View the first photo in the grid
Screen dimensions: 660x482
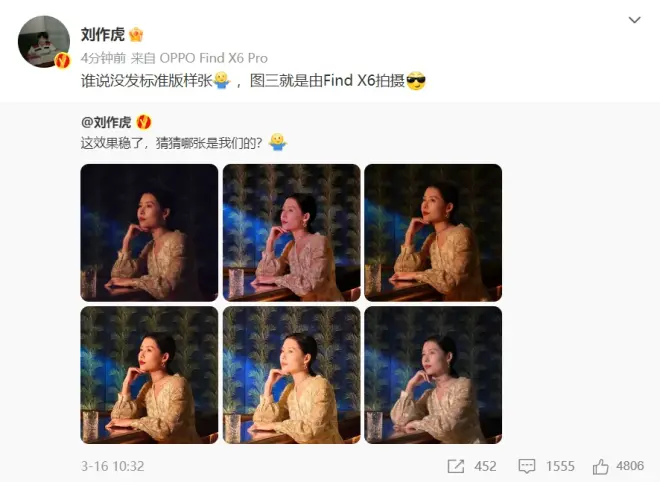click(149, 232)
